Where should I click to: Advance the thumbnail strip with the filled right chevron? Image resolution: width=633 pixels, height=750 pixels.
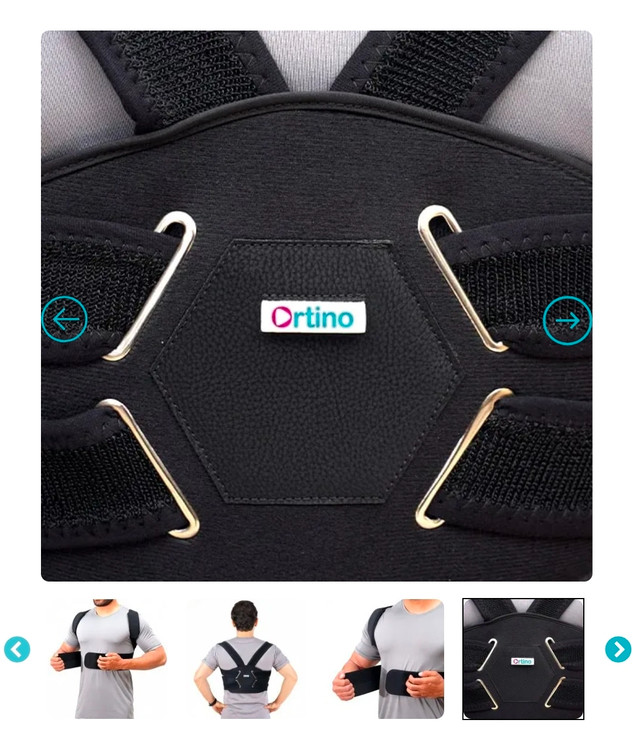click(618, 650)
